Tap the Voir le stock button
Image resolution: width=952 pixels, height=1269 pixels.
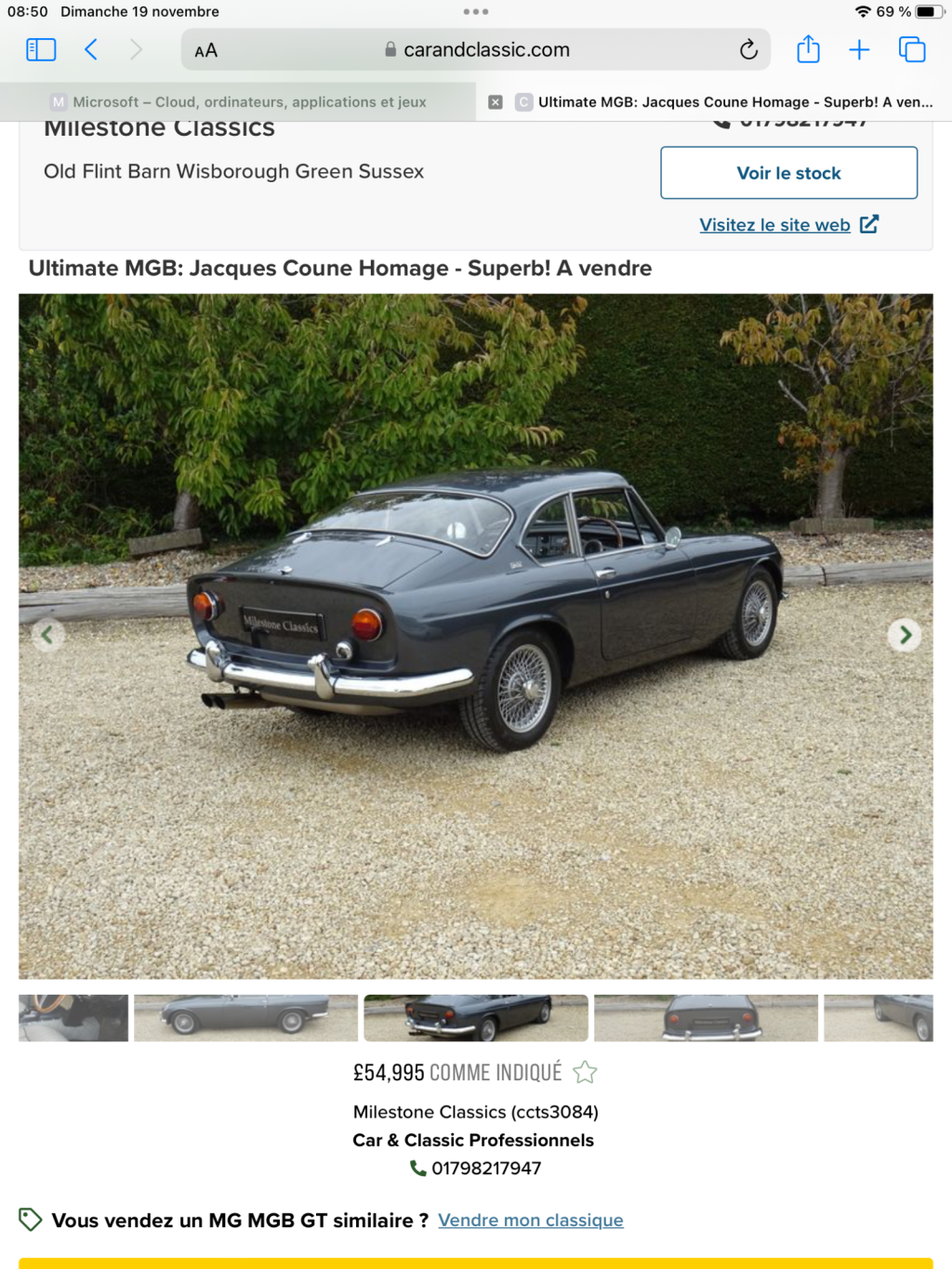point(788,173)
